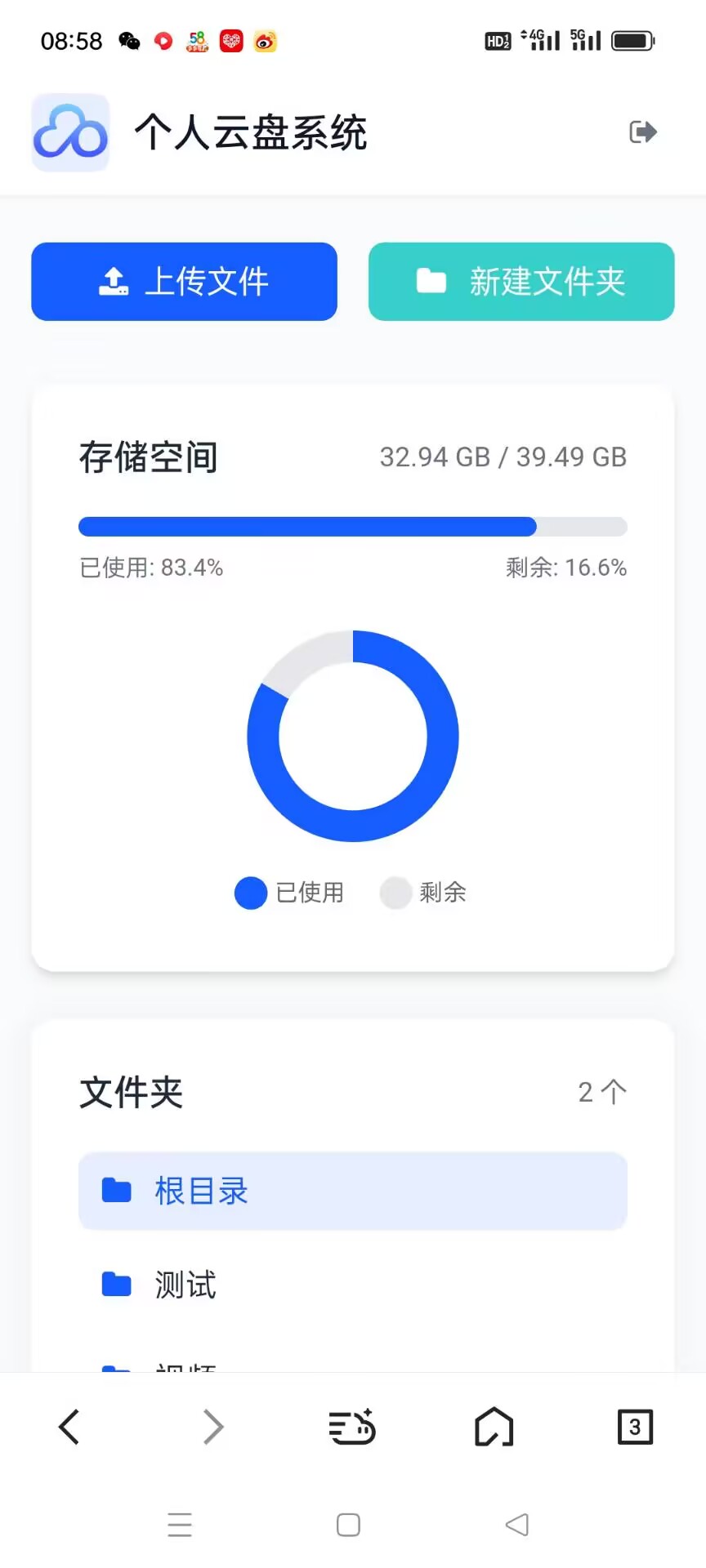Screen dimensions: 706x1568
Task: Toggle the 剩余 legend under the donut chart
Action: pos(422,893)
